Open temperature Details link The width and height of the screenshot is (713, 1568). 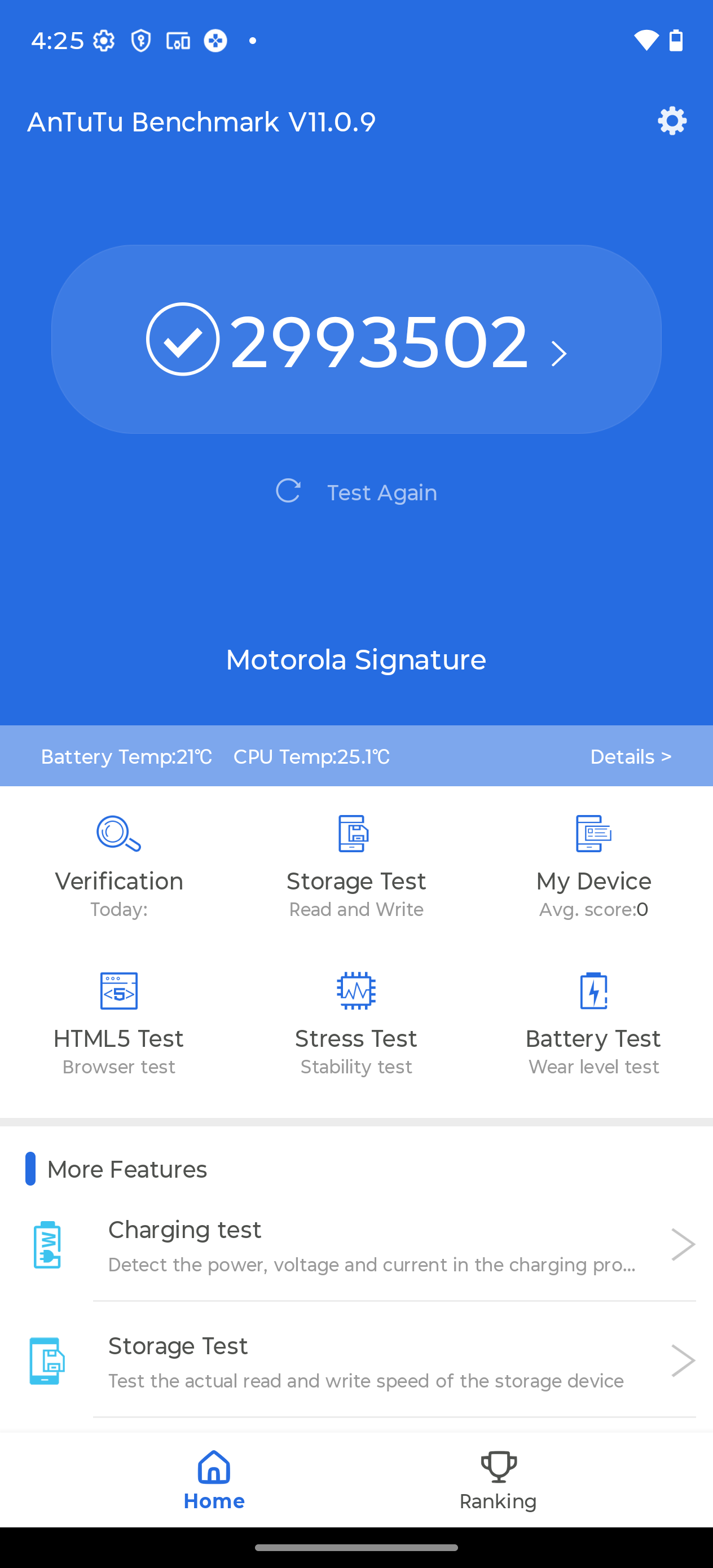[x=630, y=756]
